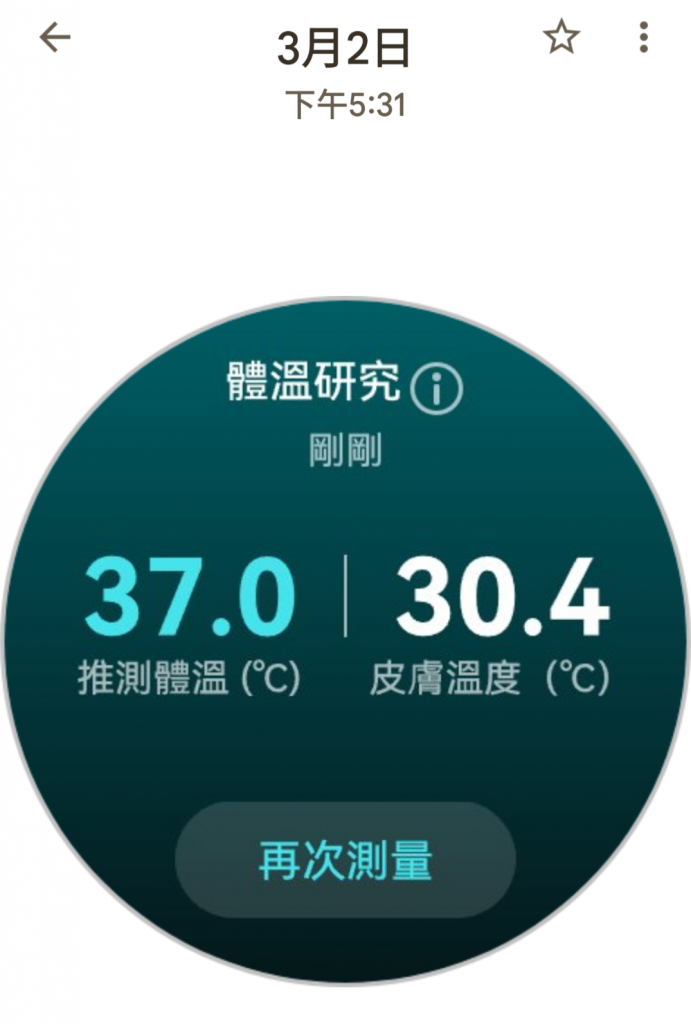Open the three-dot overflow menu

click(644, 38)
